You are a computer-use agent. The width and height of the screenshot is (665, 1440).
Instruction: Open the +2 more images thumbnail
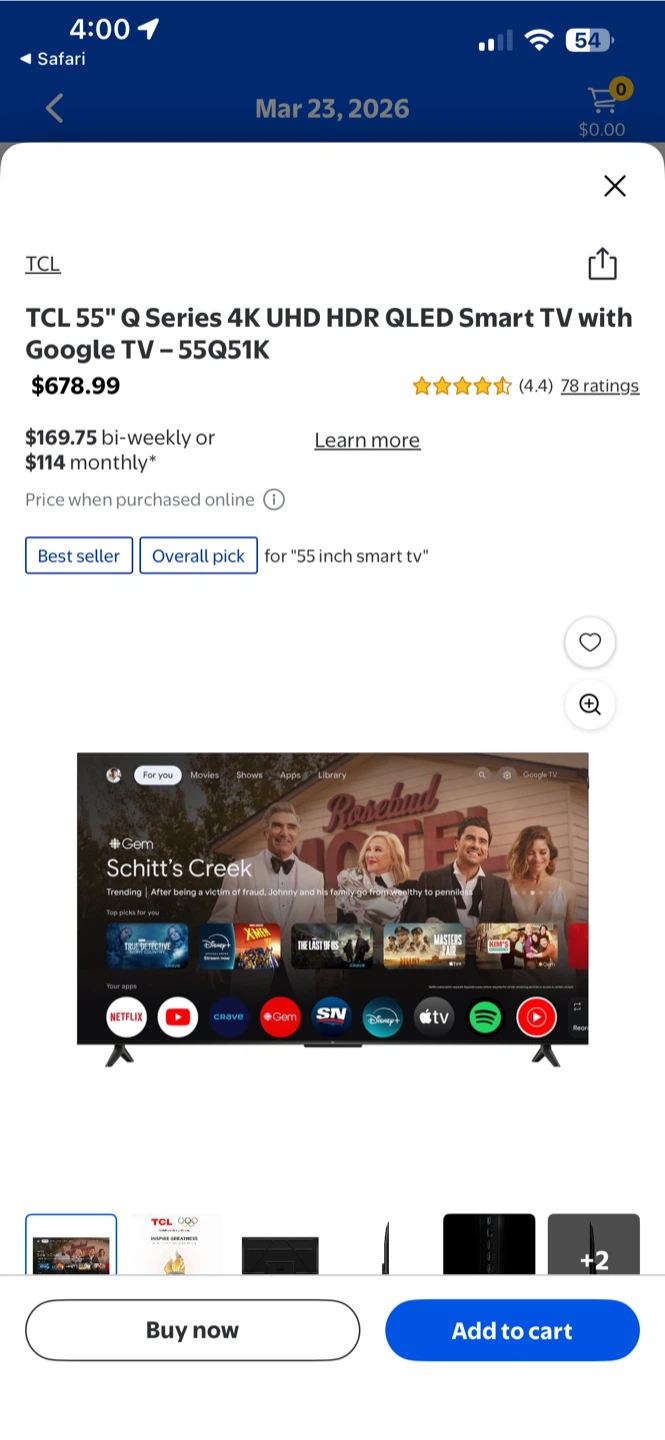(594, 1245)
